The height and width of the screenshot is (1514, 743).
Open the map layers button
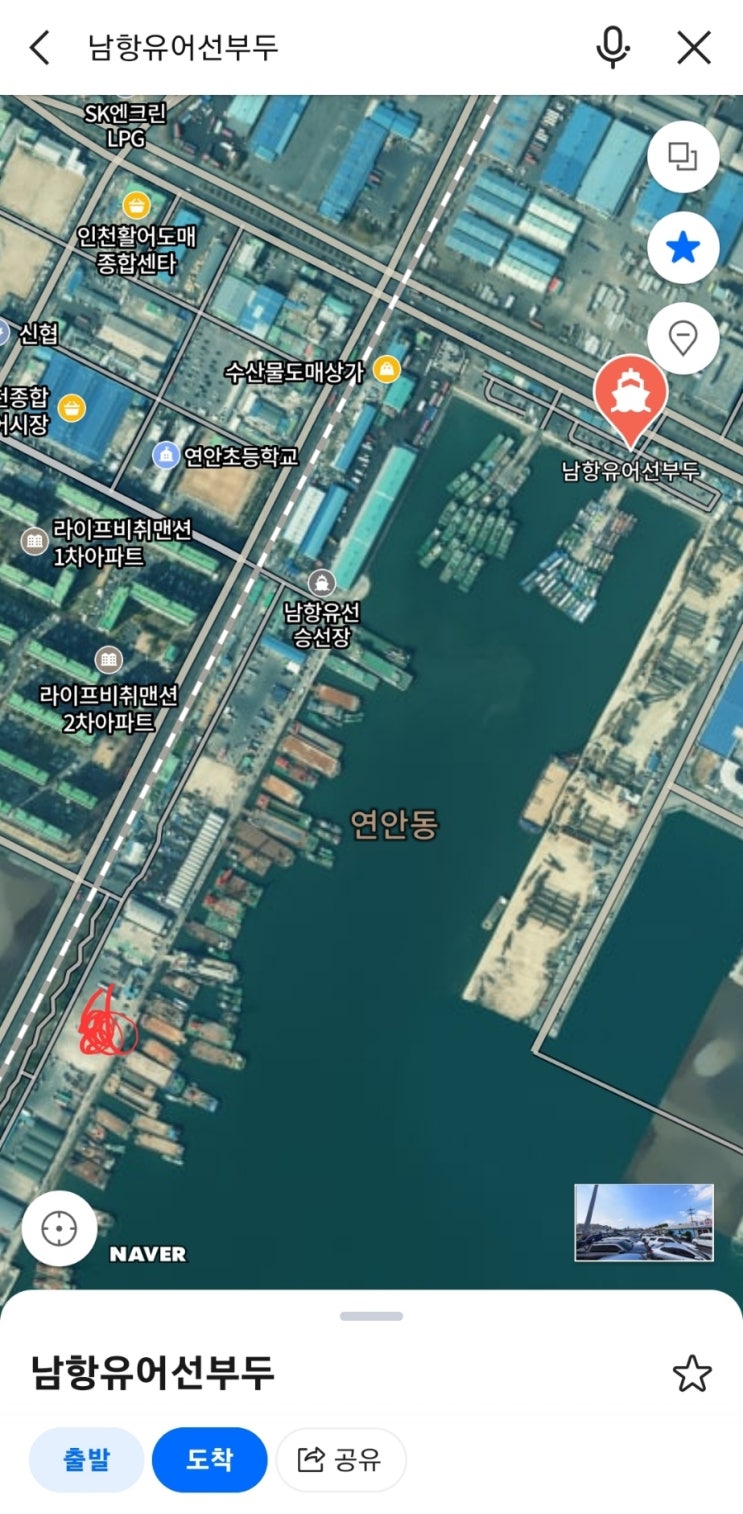tap(683, 157)
